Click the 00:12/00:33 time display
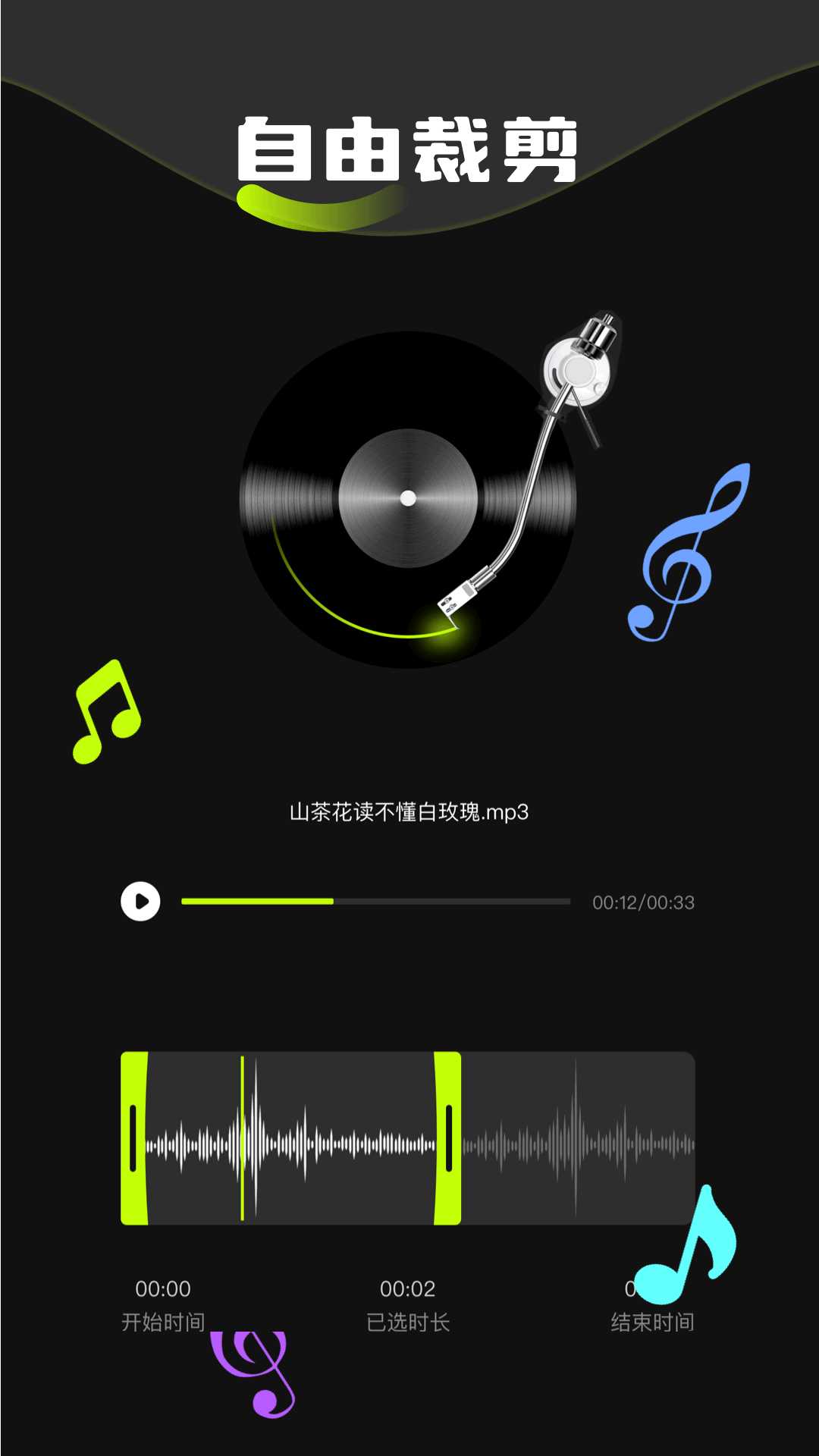This screenshot has height=1456, width=819. pos(642,902)
